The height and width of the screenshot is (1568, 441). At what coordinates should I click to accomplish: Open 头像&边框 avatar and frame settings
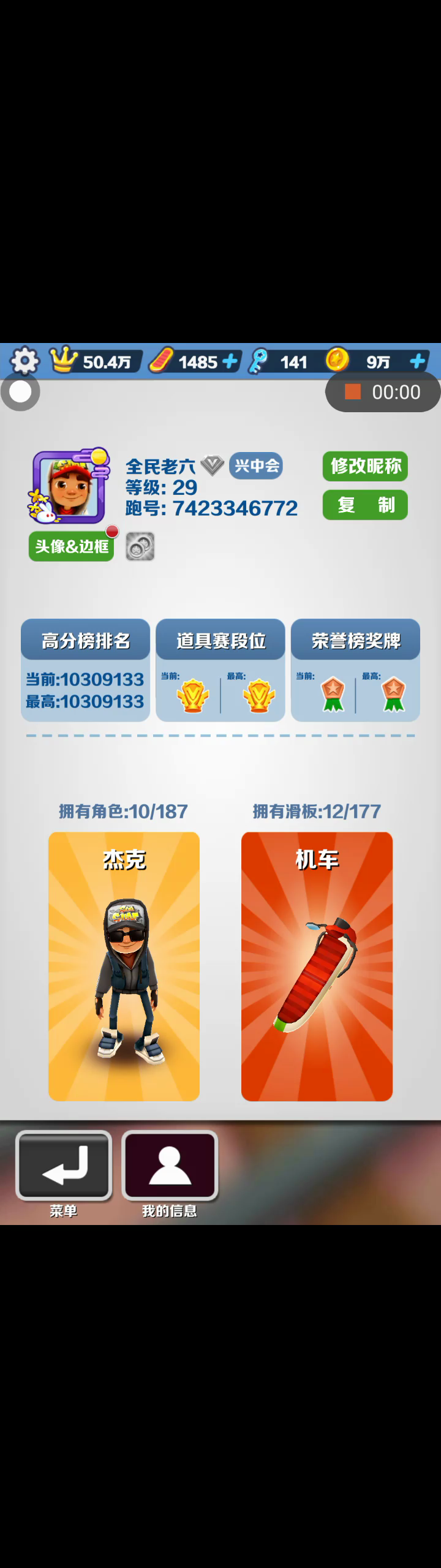pos(72,546)
